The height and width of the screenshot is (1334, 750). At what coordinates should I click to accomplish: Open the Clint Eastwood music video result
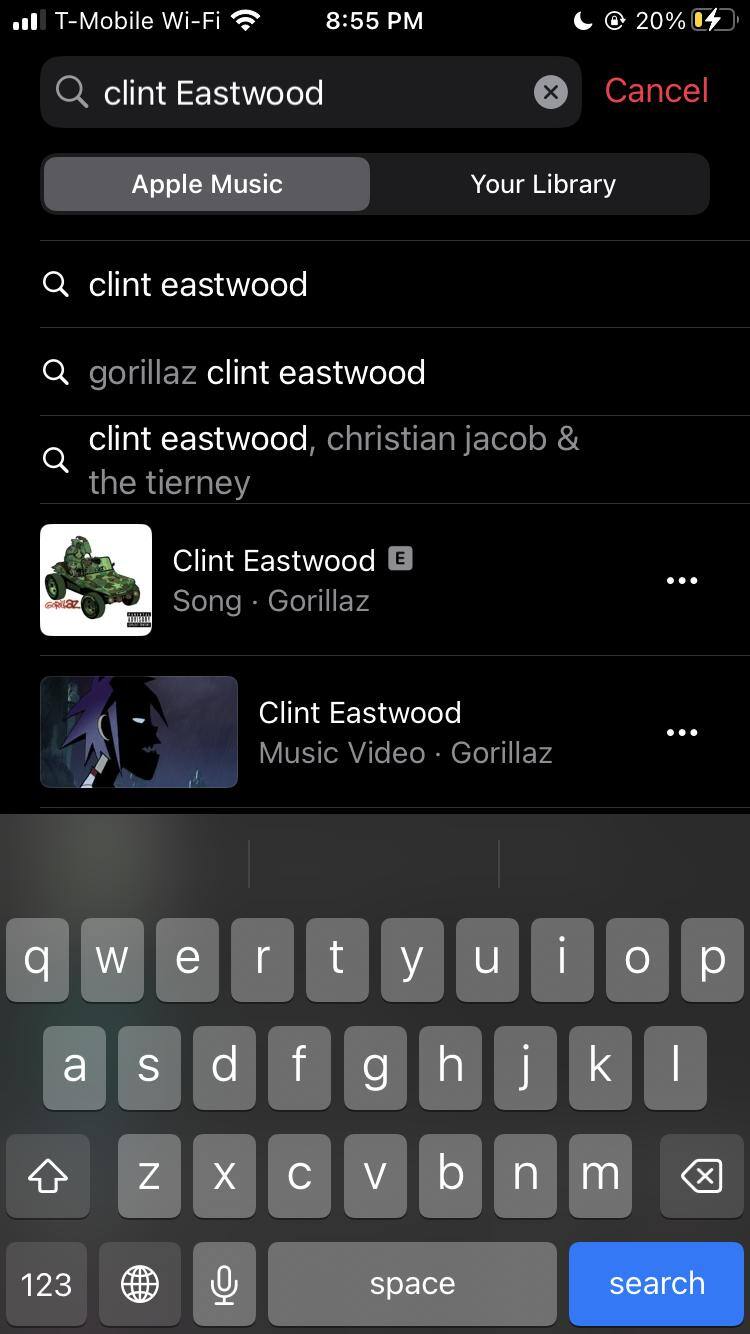[359, 732]
